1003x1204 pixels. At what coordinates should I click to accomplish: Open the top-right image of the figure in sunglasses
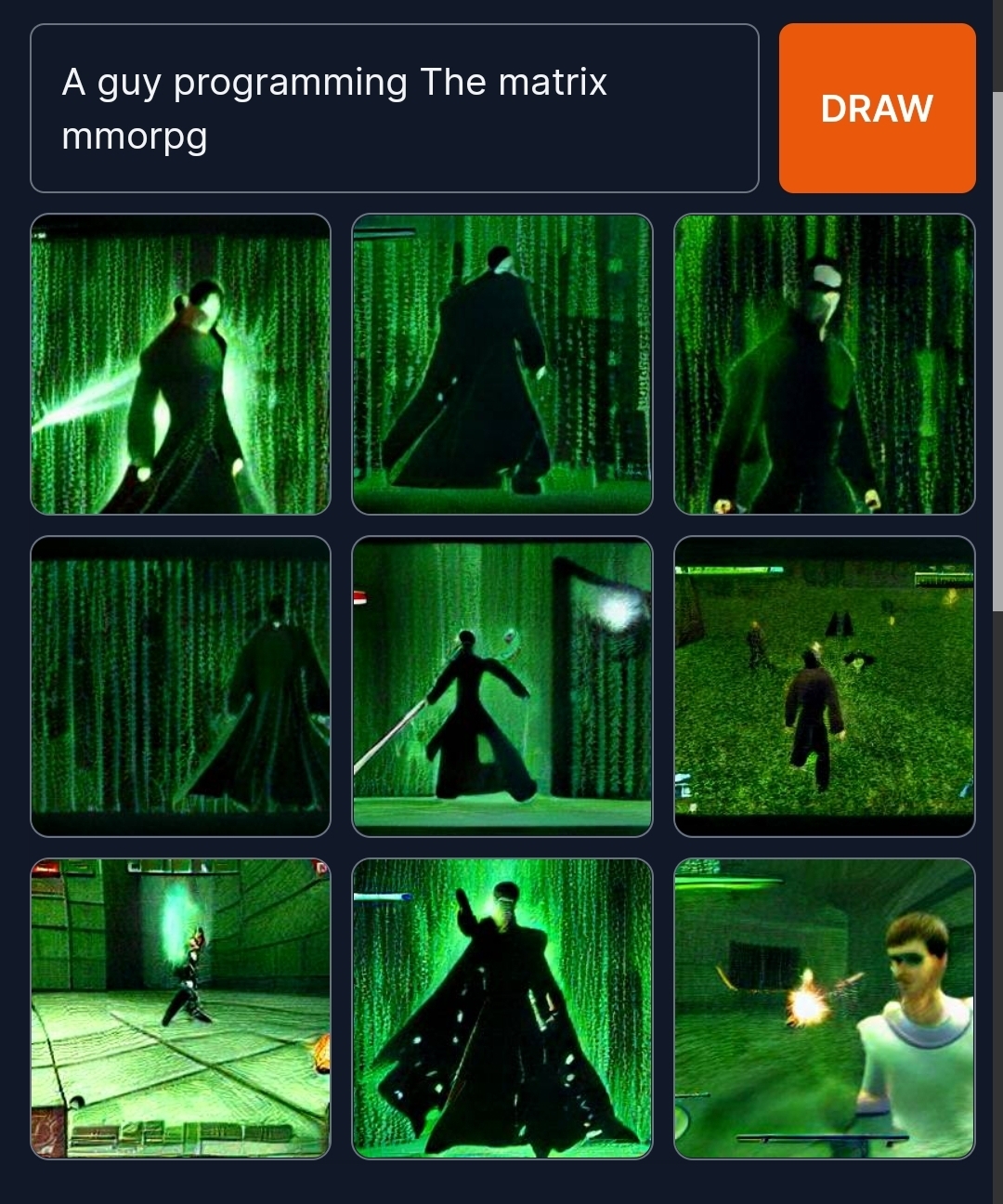(x=824, y=364)
